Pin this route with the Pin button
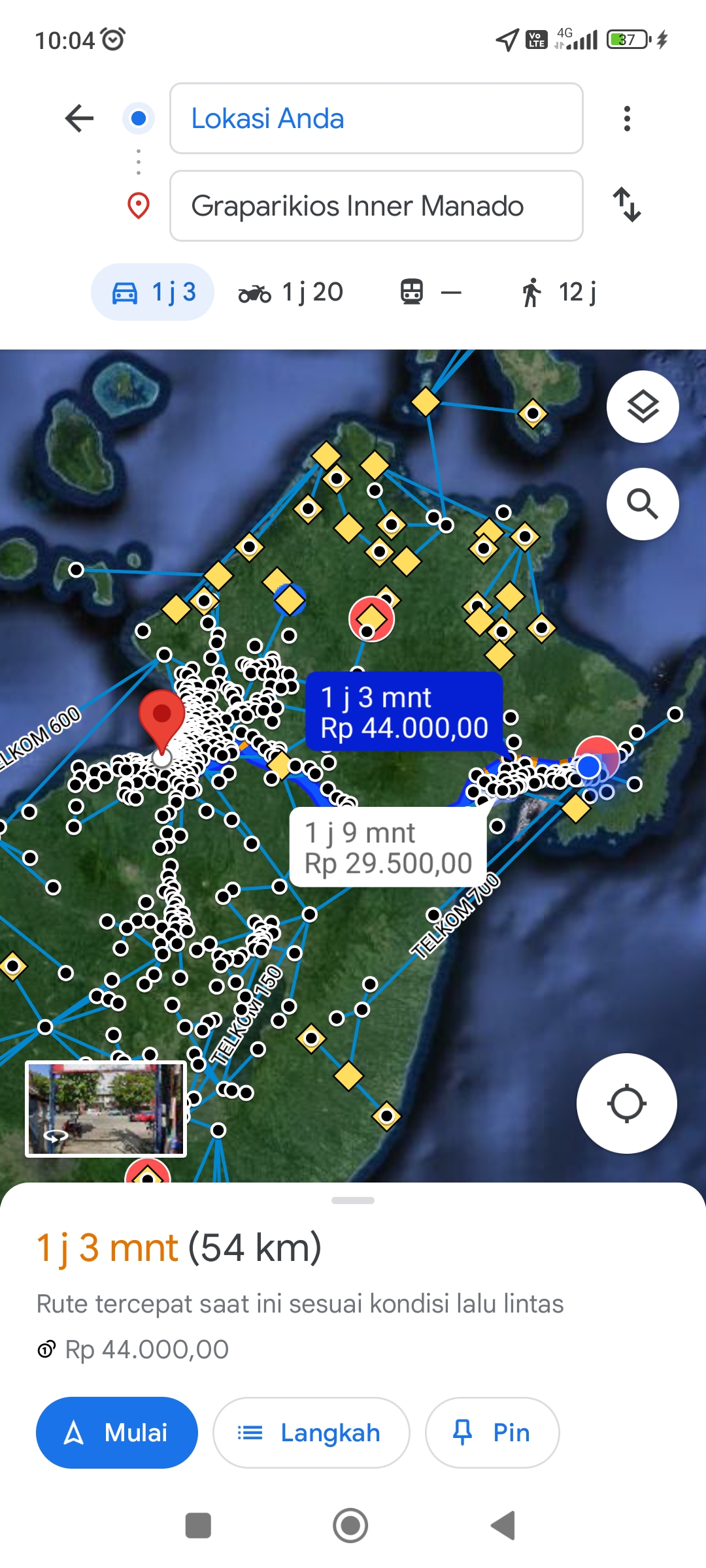The image size is (706, 1568). pyautogui.click(x=492, y=1433)
